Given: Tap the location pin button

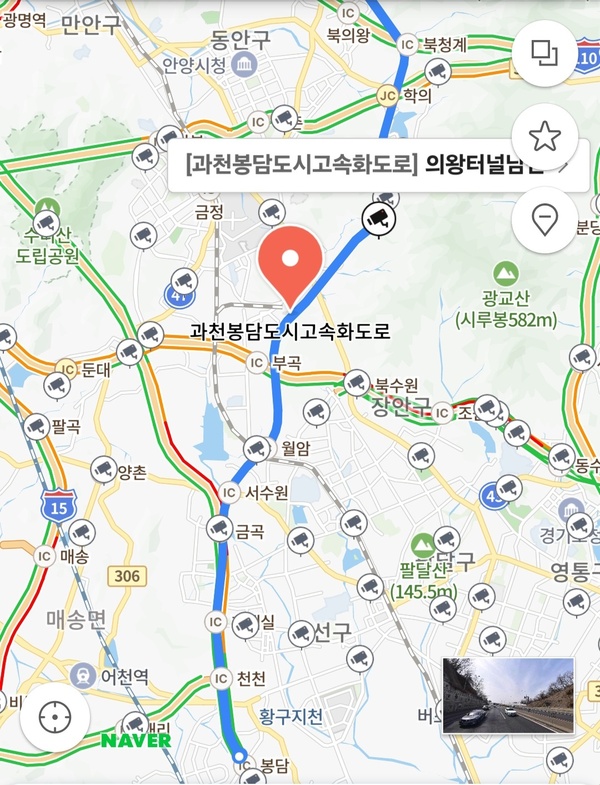Looking at the screenshot, I should pyautogui.click(x=544, y=220).
